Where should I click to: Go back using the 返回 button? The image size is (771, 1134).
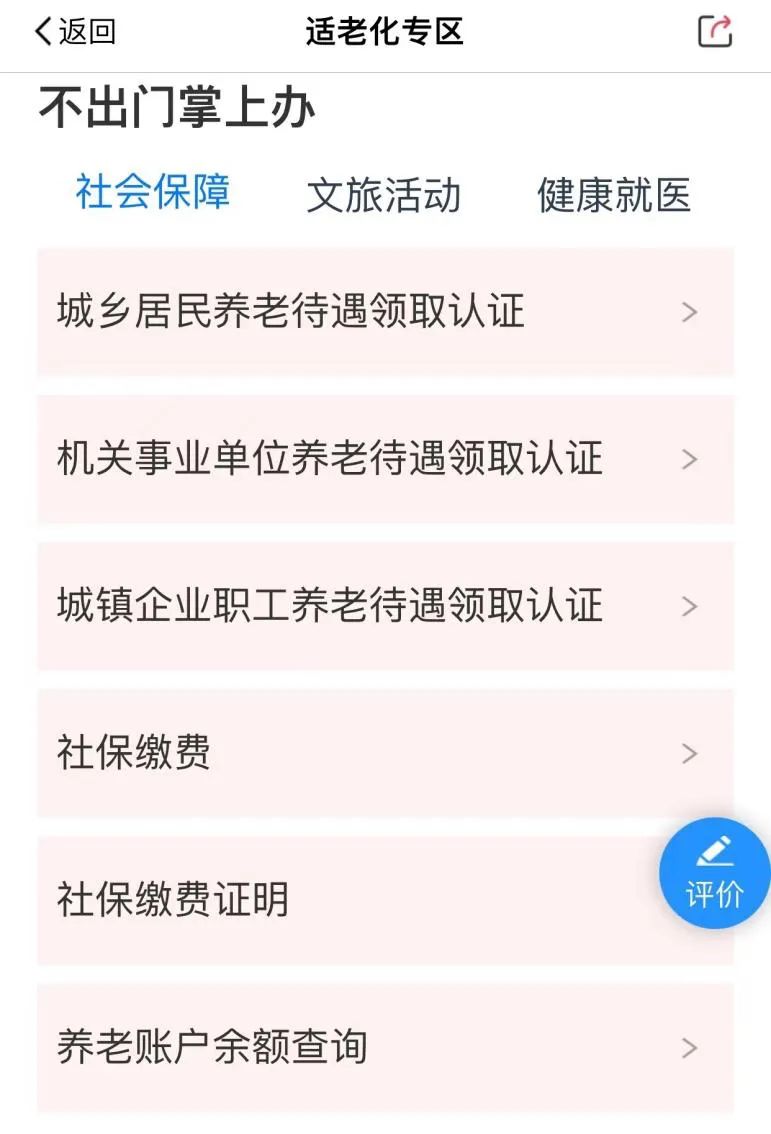tap(75, 32)
